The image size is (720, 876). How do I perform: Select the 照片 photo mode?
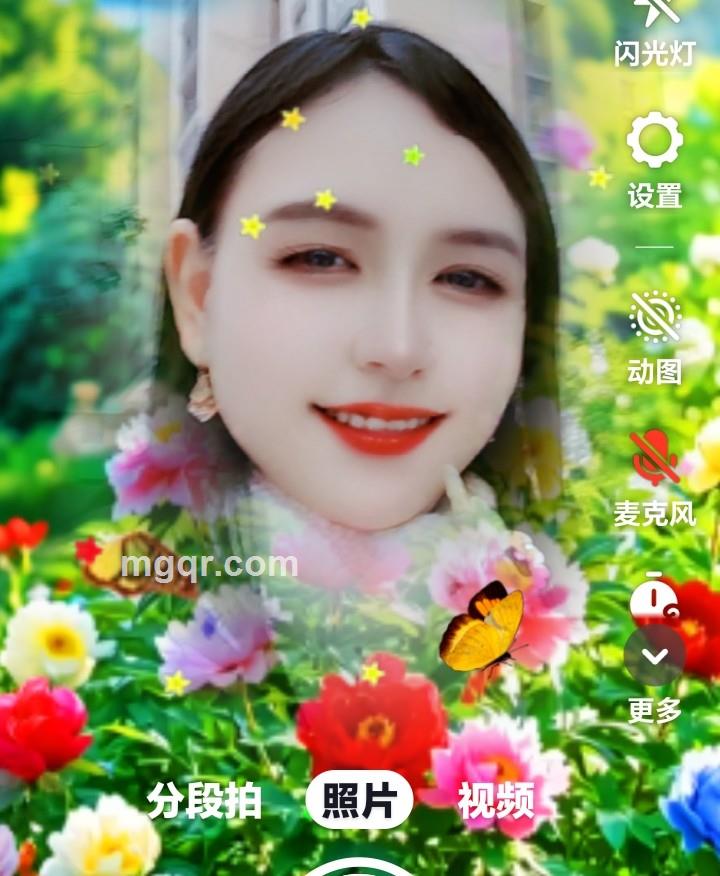[359, 800]
